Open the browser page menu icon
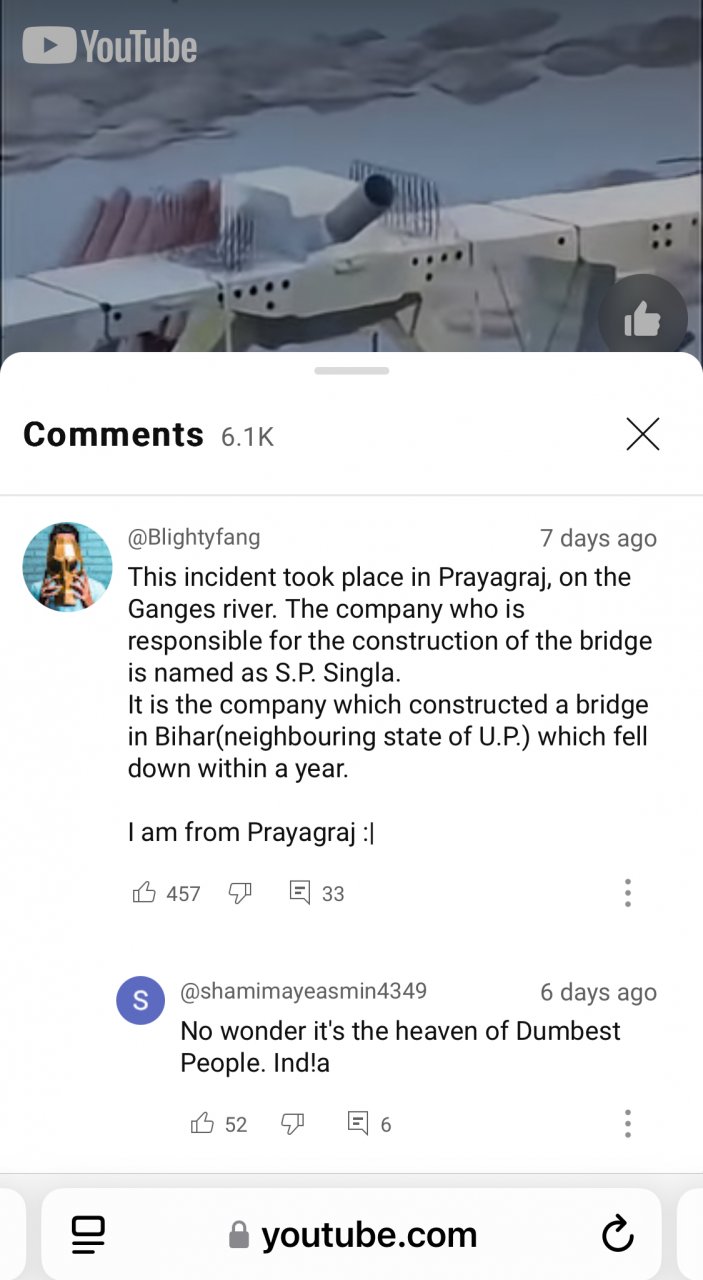The image size is (703, 1280). point(88,1235)
